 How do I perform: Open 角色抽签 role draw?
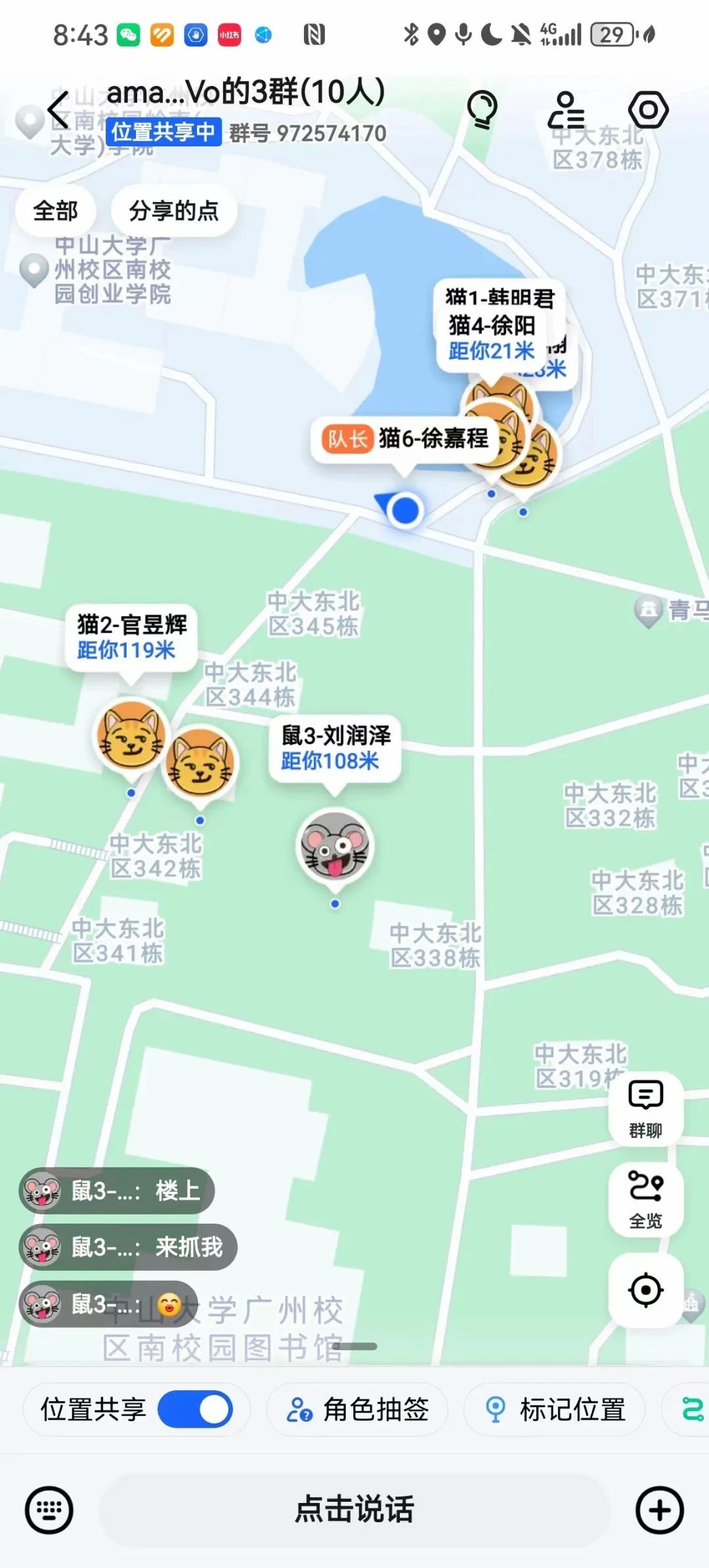tap(358, 1409)
